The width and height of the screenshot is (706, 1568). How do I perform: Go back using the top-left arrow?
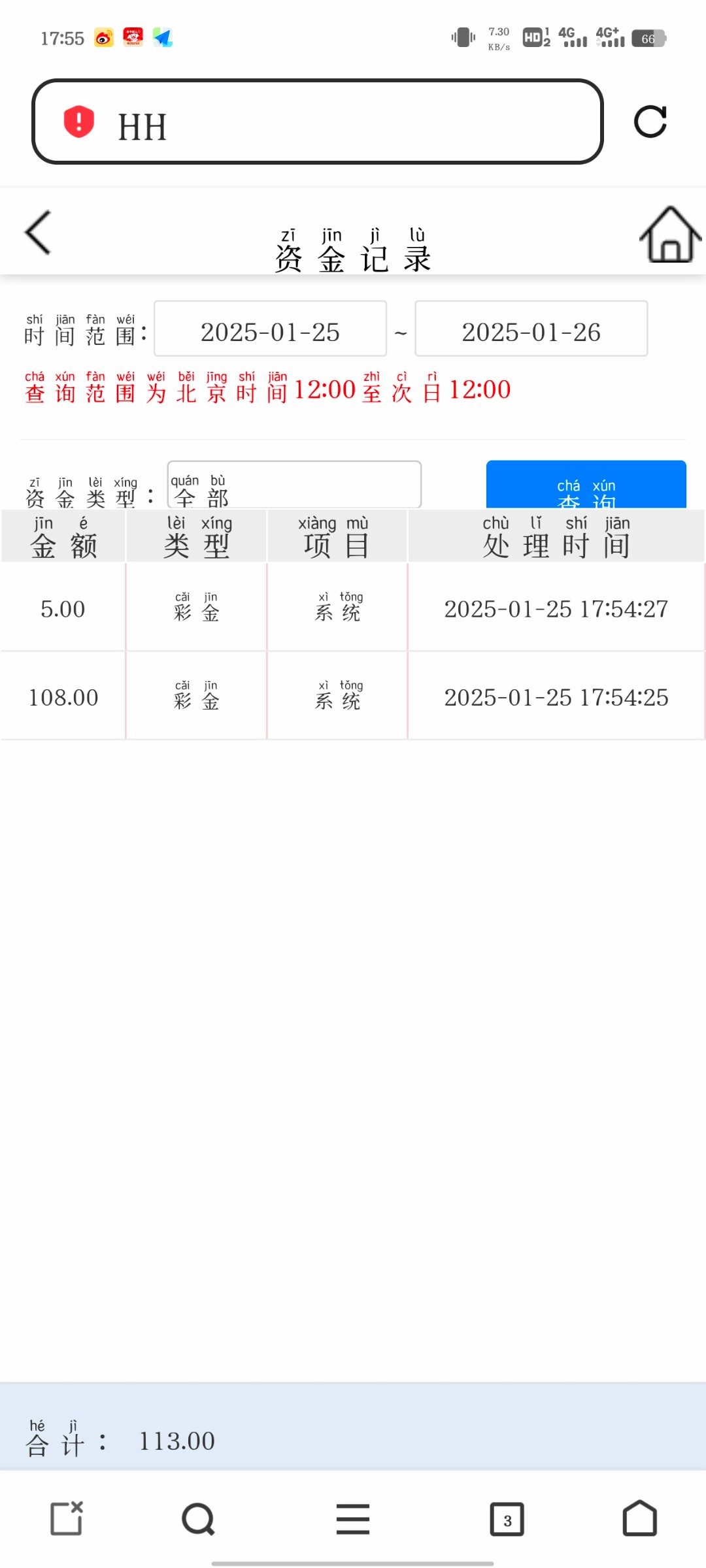(38, 232)
